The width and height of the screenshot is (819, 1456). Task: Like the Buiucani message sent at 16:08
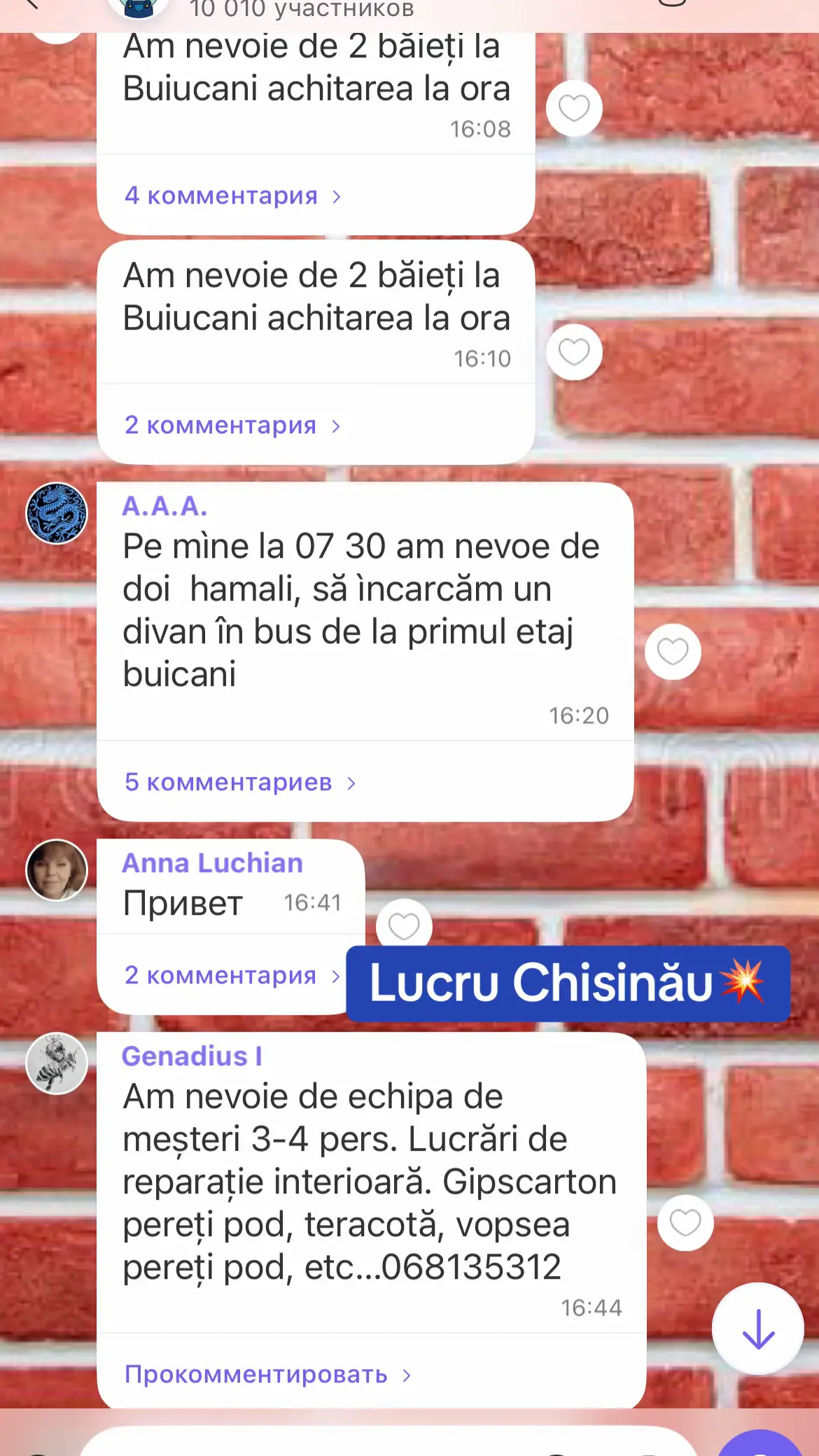(x=574, y=108)
